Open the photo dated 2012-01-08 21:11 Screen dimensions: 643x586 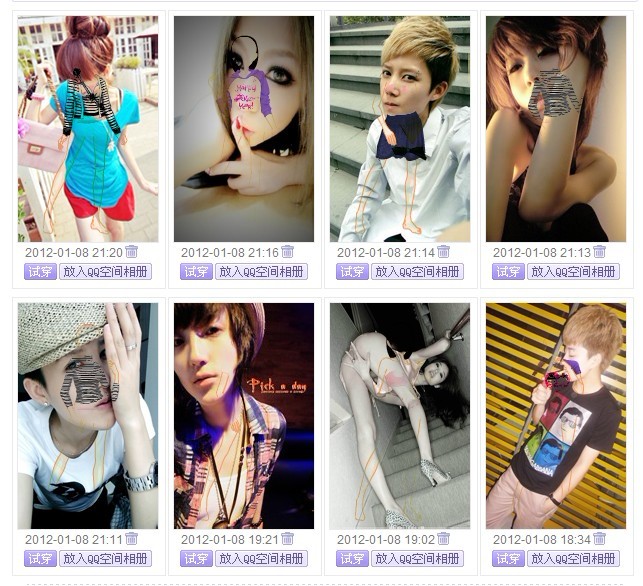click(x=88, y=415)
